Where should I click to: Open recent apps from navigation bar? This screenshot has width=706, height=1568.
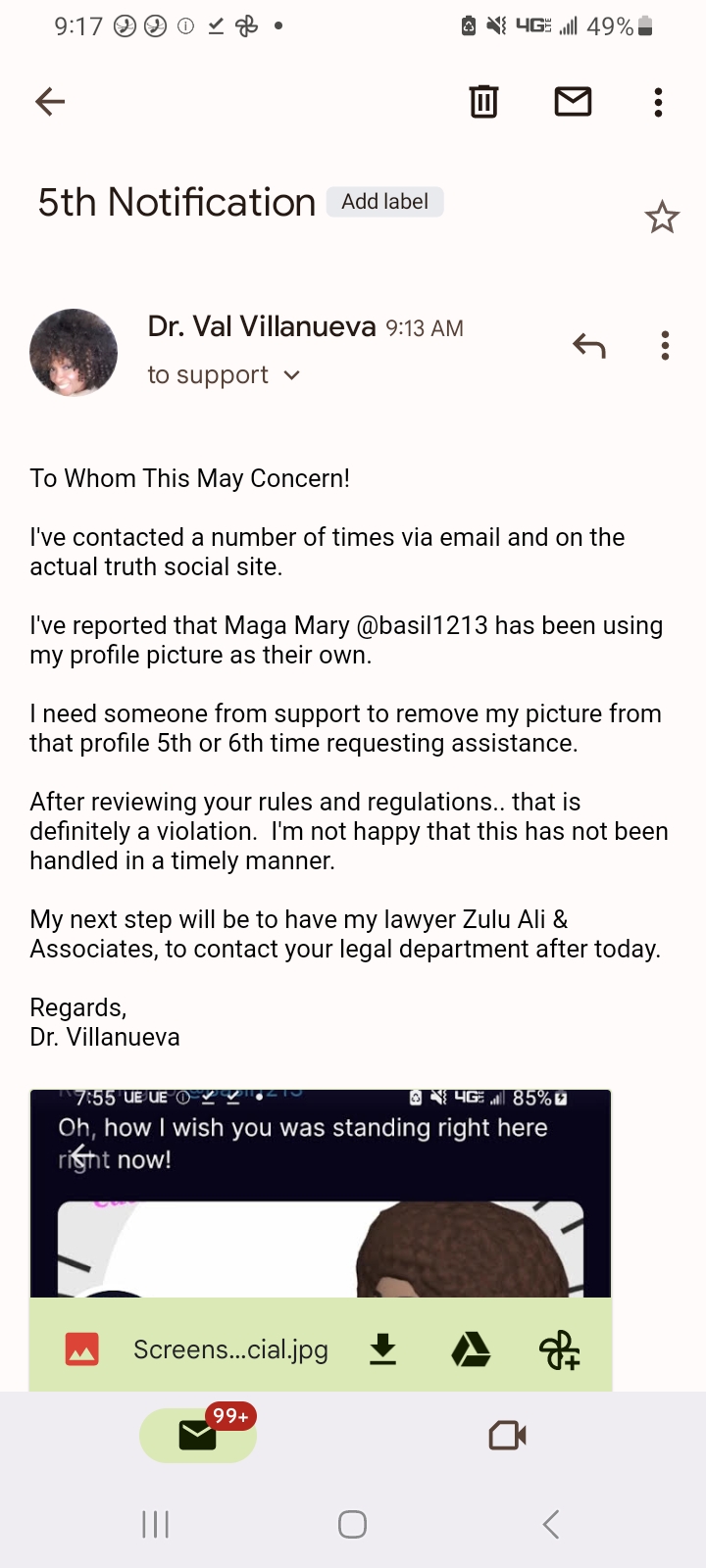(156, 1524)
